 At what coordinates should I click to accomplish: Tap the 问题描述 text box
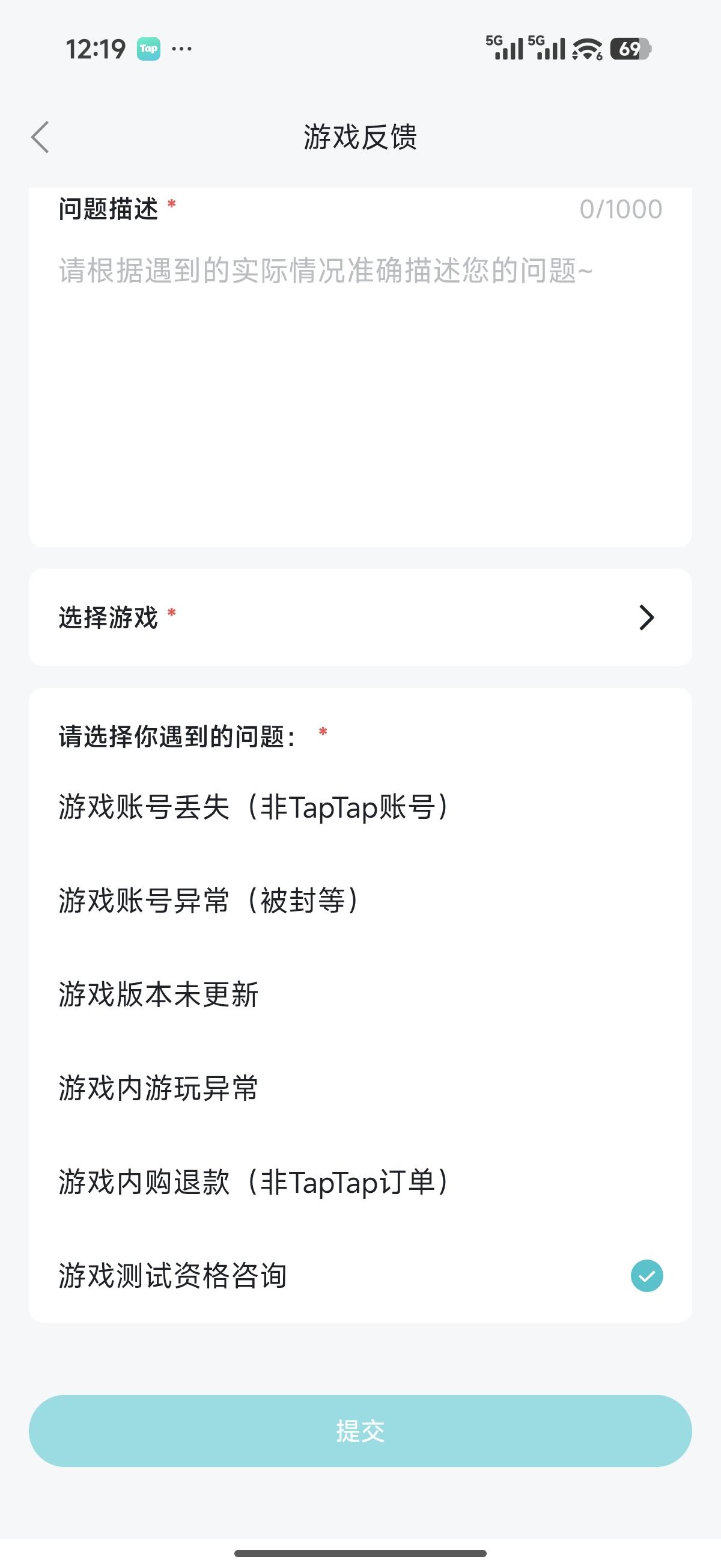pos(360,390)
